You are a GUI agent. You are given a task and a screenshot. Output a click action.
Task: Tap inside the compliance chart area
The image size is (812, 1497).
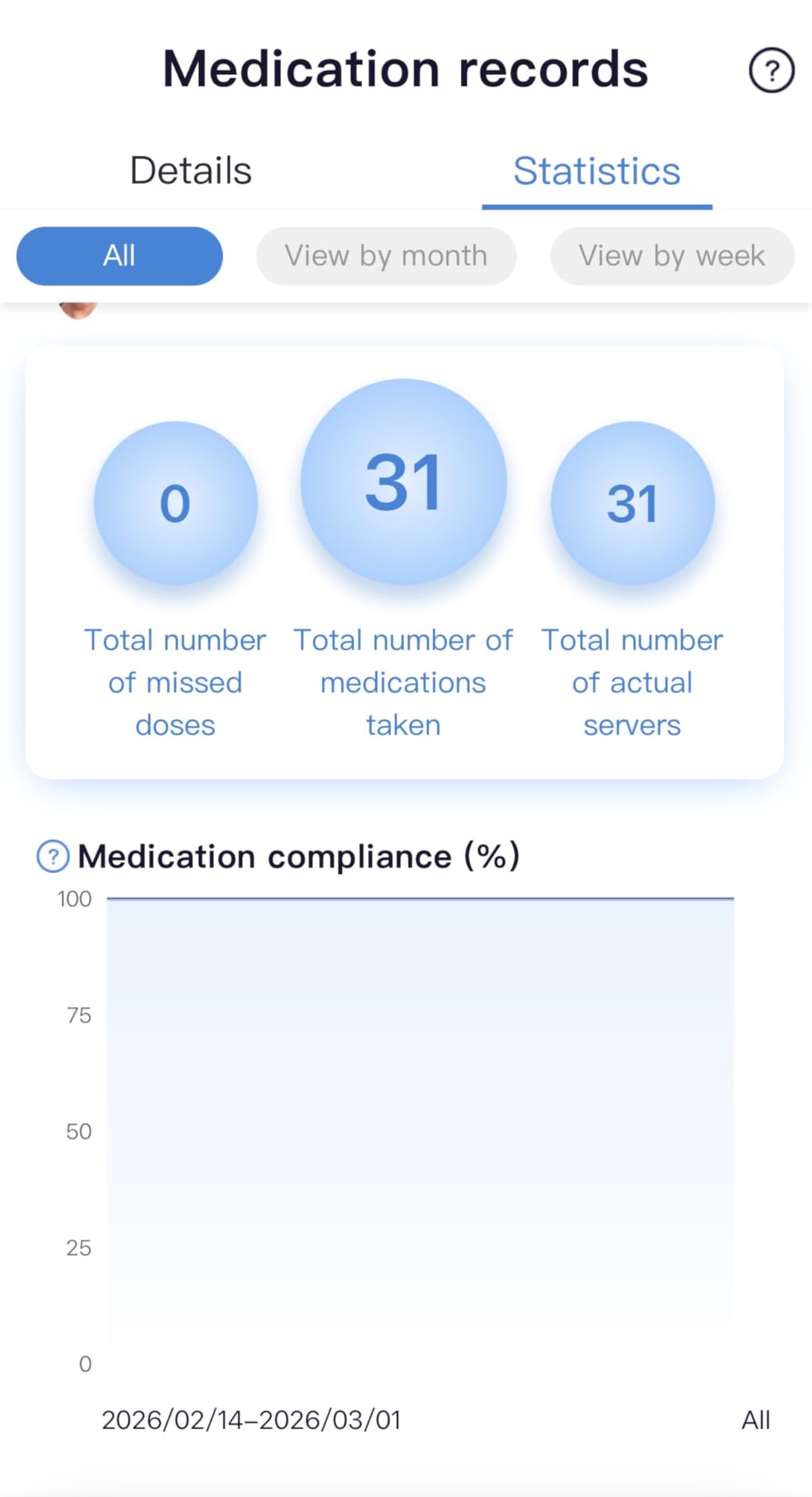click(x=420, y=1131)
